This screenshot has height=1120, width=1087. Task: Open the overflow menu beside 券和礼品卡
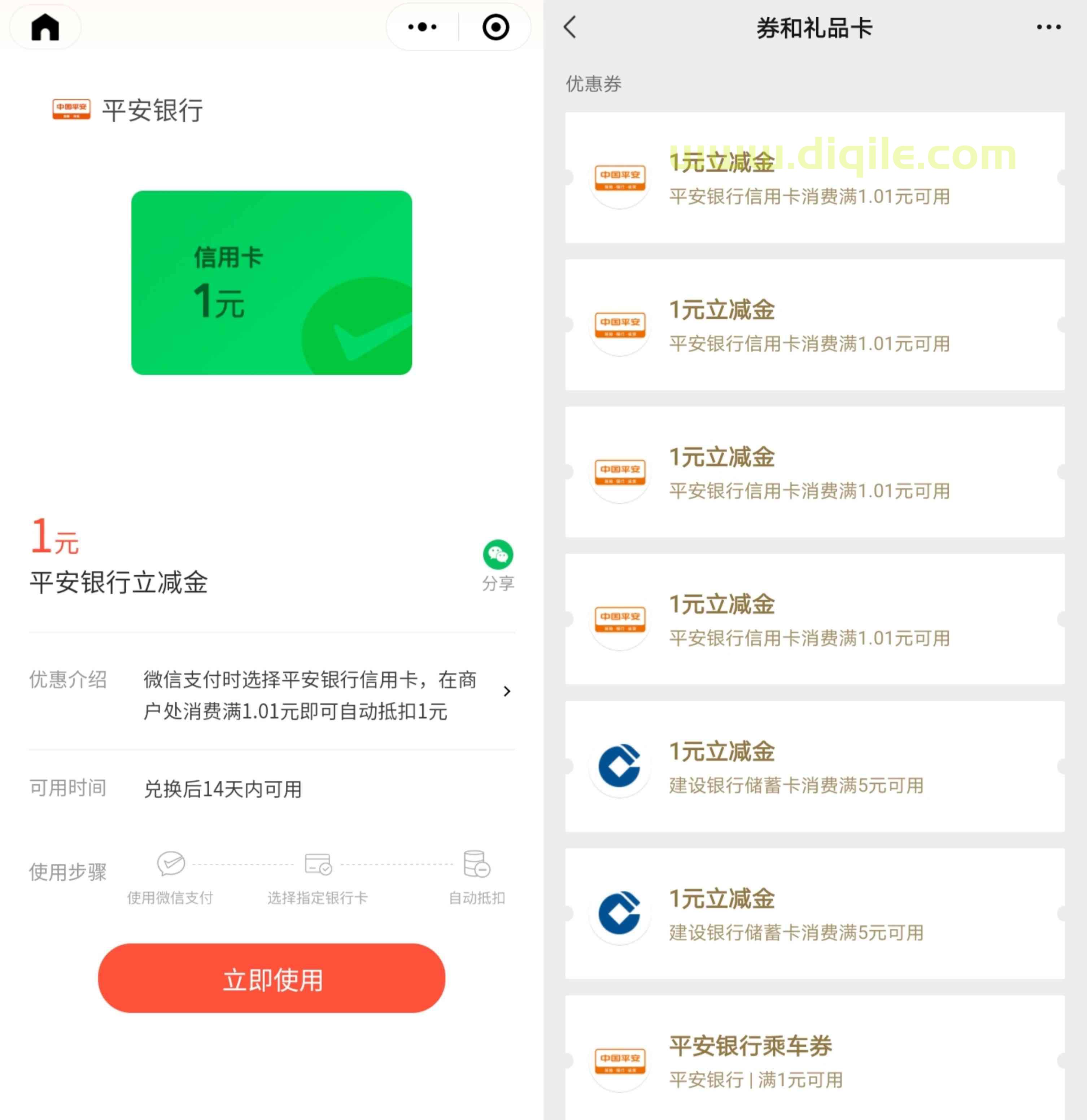[x=1048, y=27]
